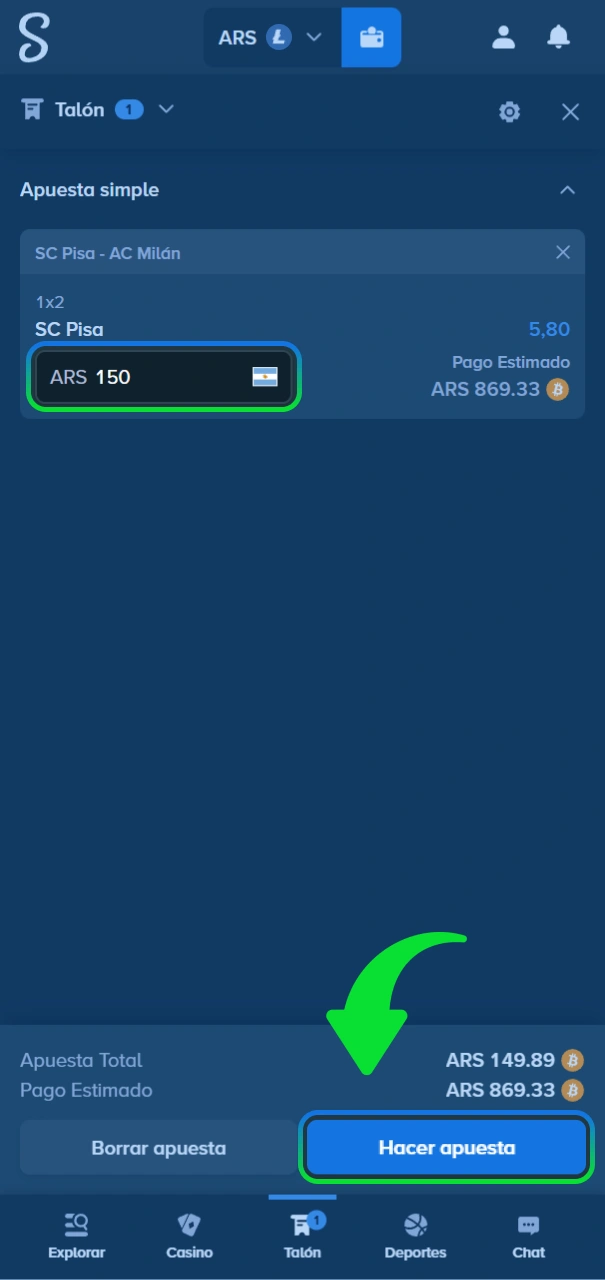Tap the S logo to go home
Image resolution: width=605 pixels, height=1280 pixels.
coord(34,38)
